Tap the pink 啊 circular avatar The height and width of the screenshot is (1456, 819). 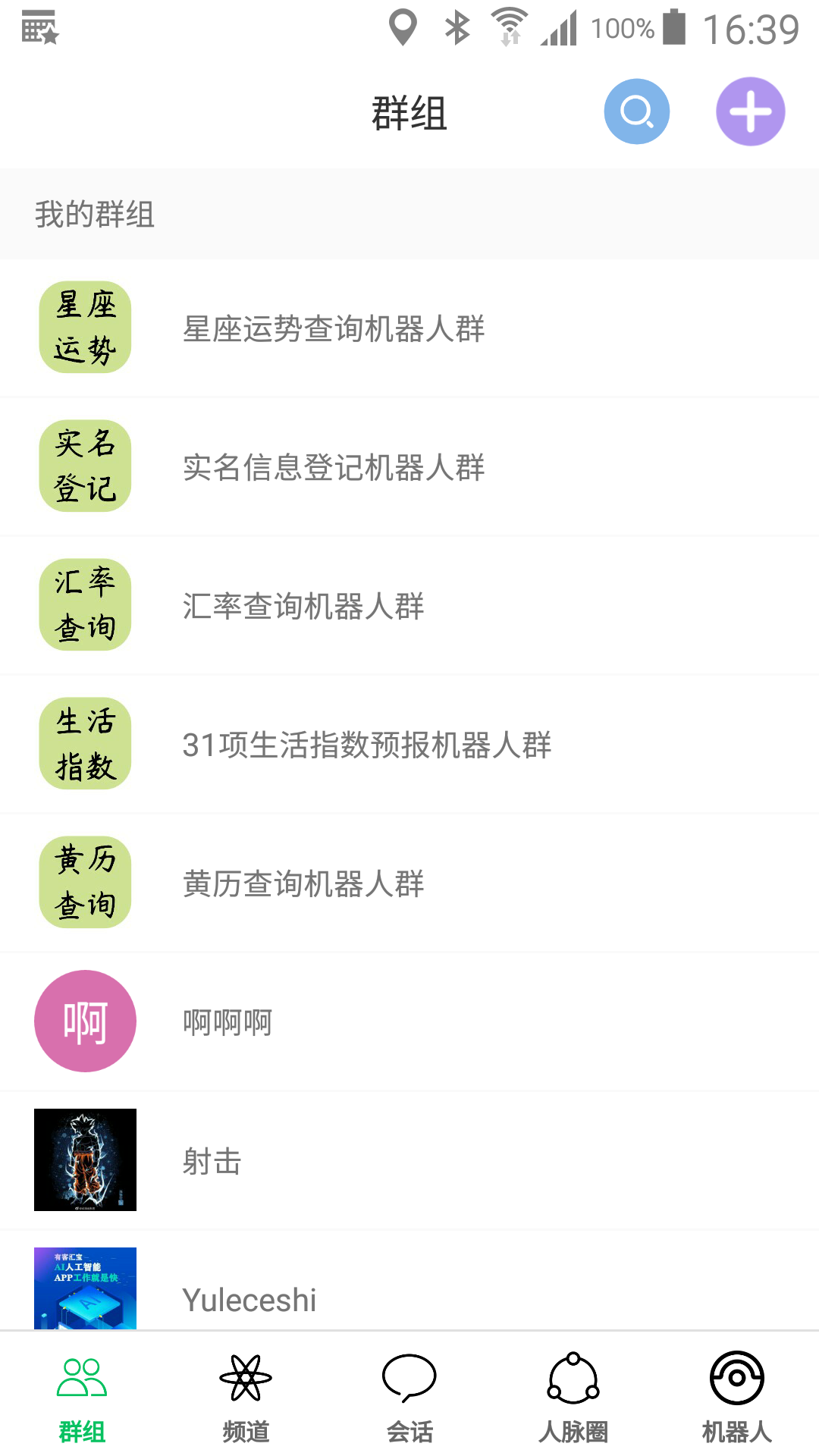pyautogui.click(x=84, y=1021)
